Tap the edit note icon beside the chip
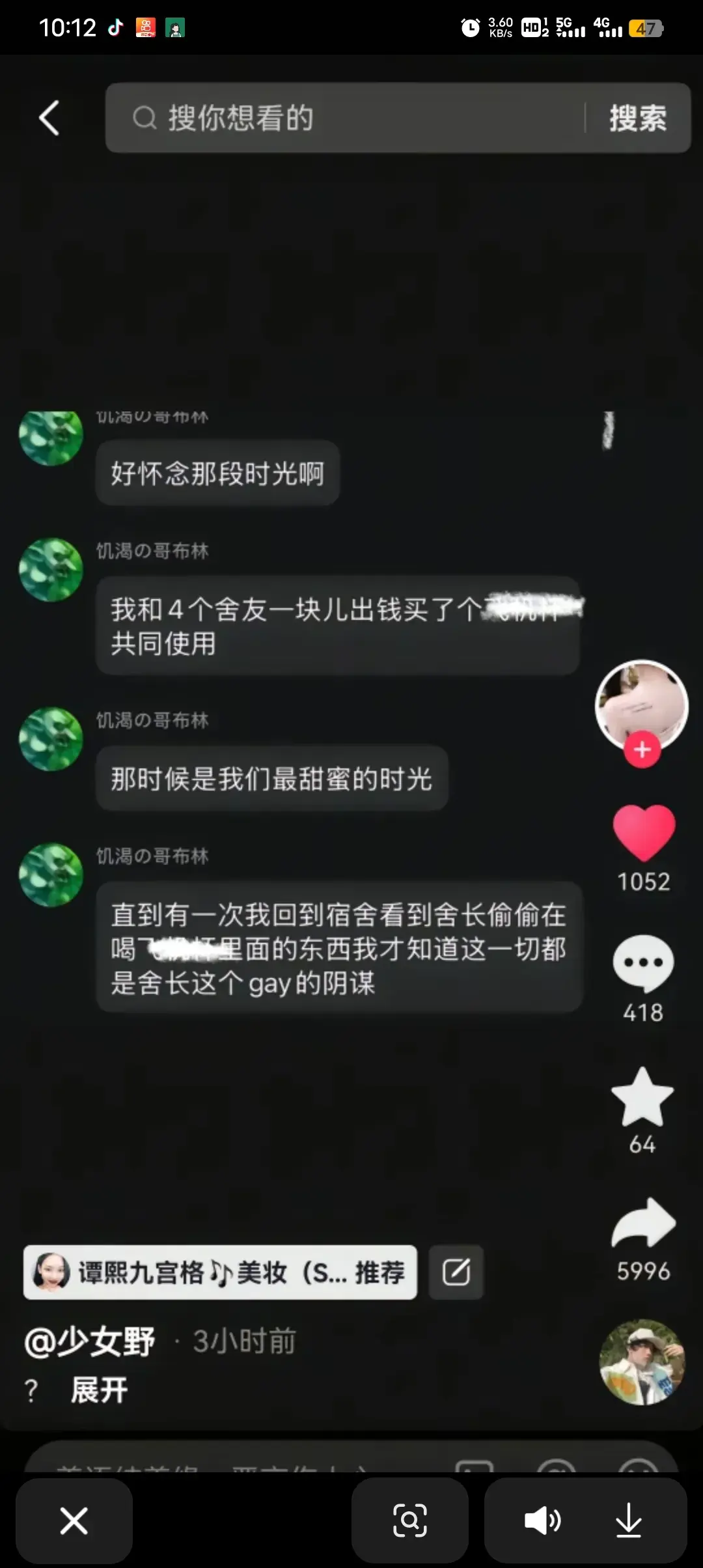The image size is (703, 1568). click(x=456, y=1272)
